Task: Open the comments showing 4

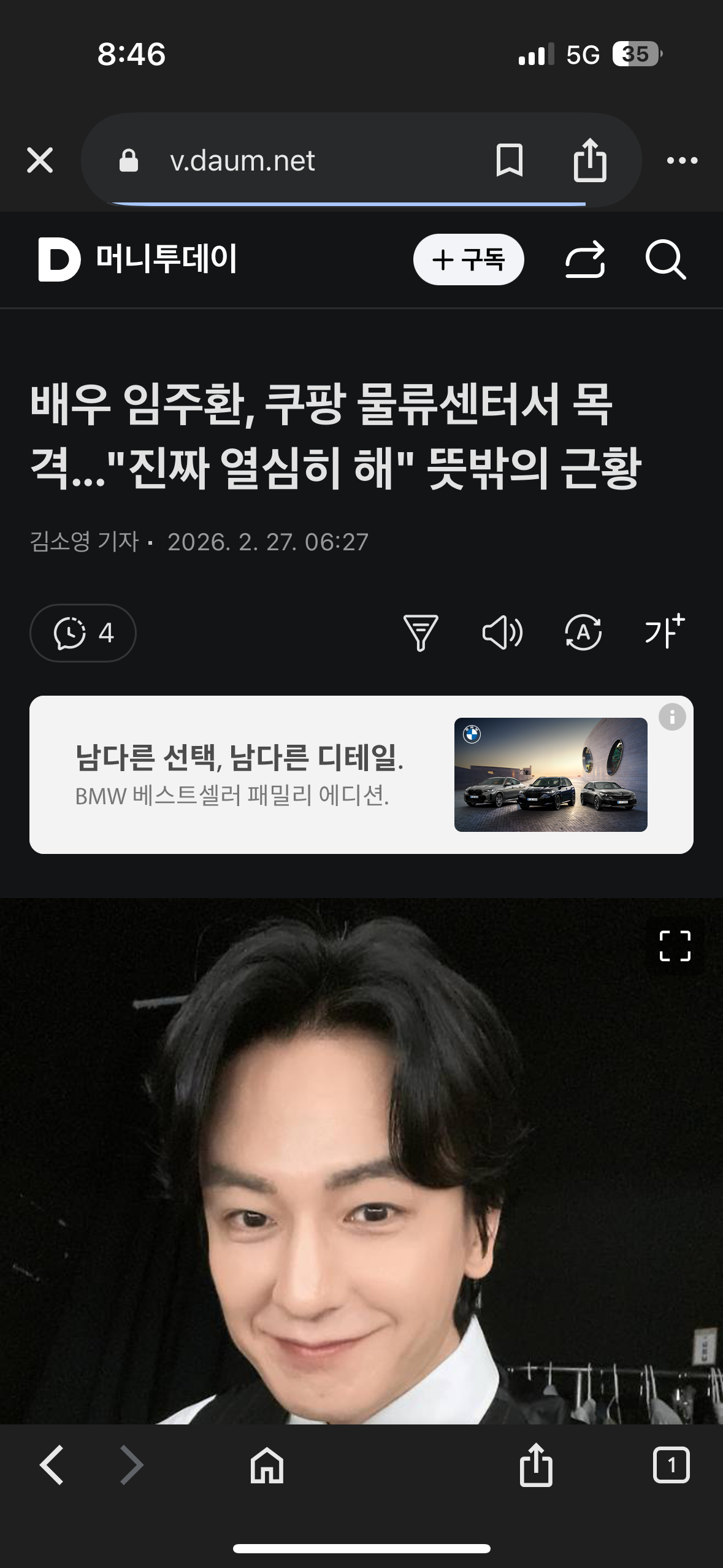Action: click(83, 633)
